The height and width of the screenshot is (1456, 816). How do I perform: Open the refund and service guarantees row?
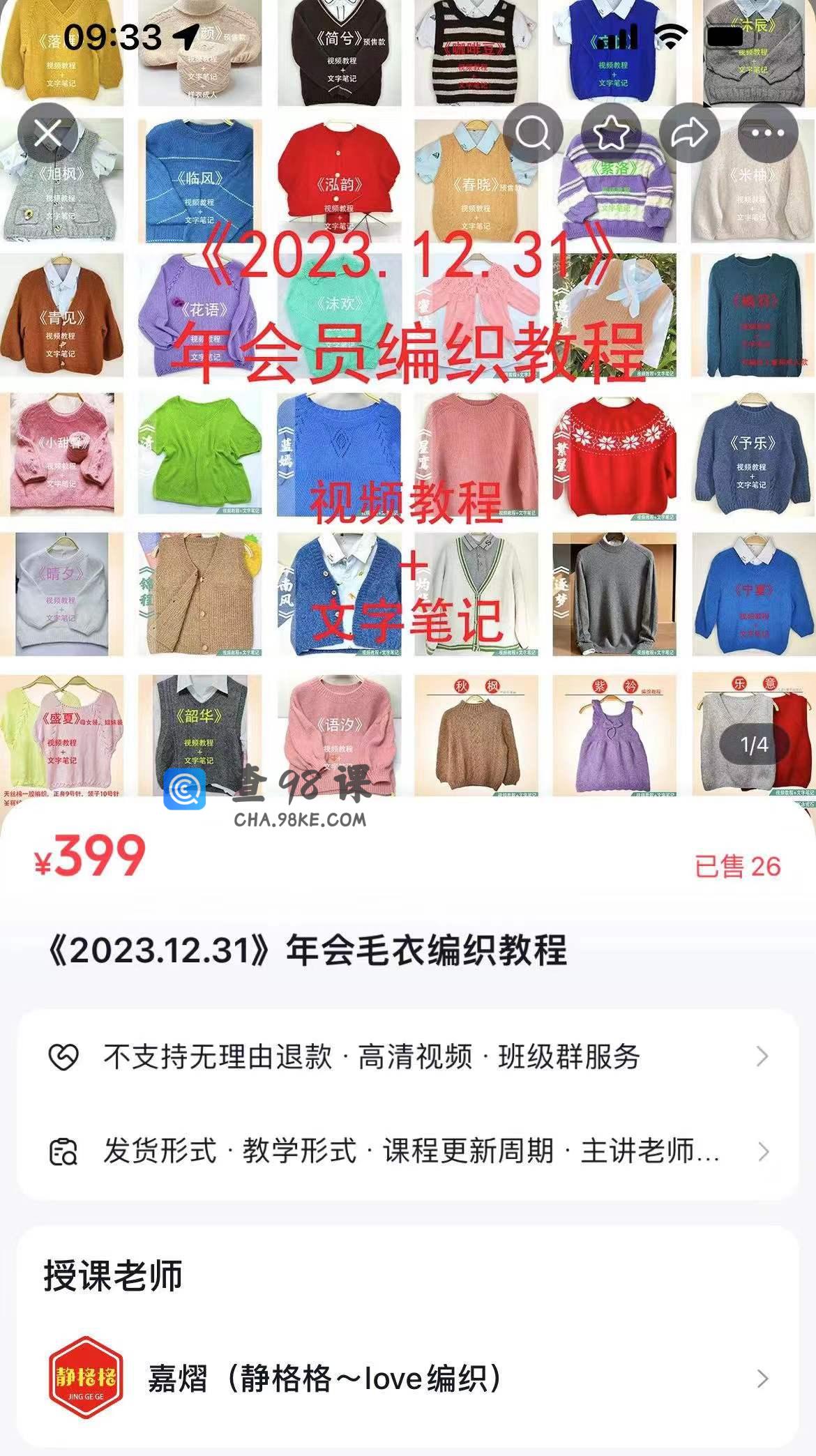[408, 1056]
